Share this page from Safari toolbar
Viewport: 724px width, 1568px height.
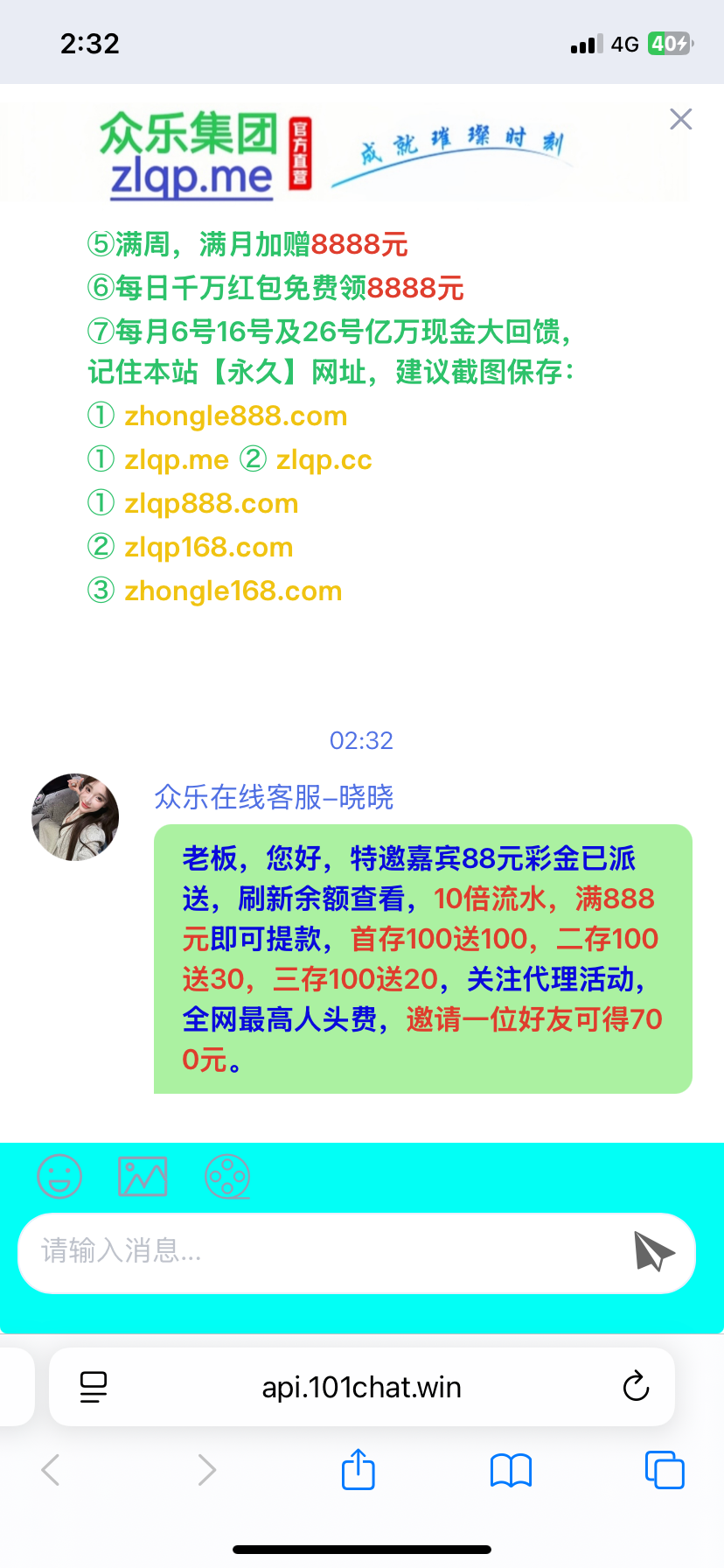[358, 1470]
